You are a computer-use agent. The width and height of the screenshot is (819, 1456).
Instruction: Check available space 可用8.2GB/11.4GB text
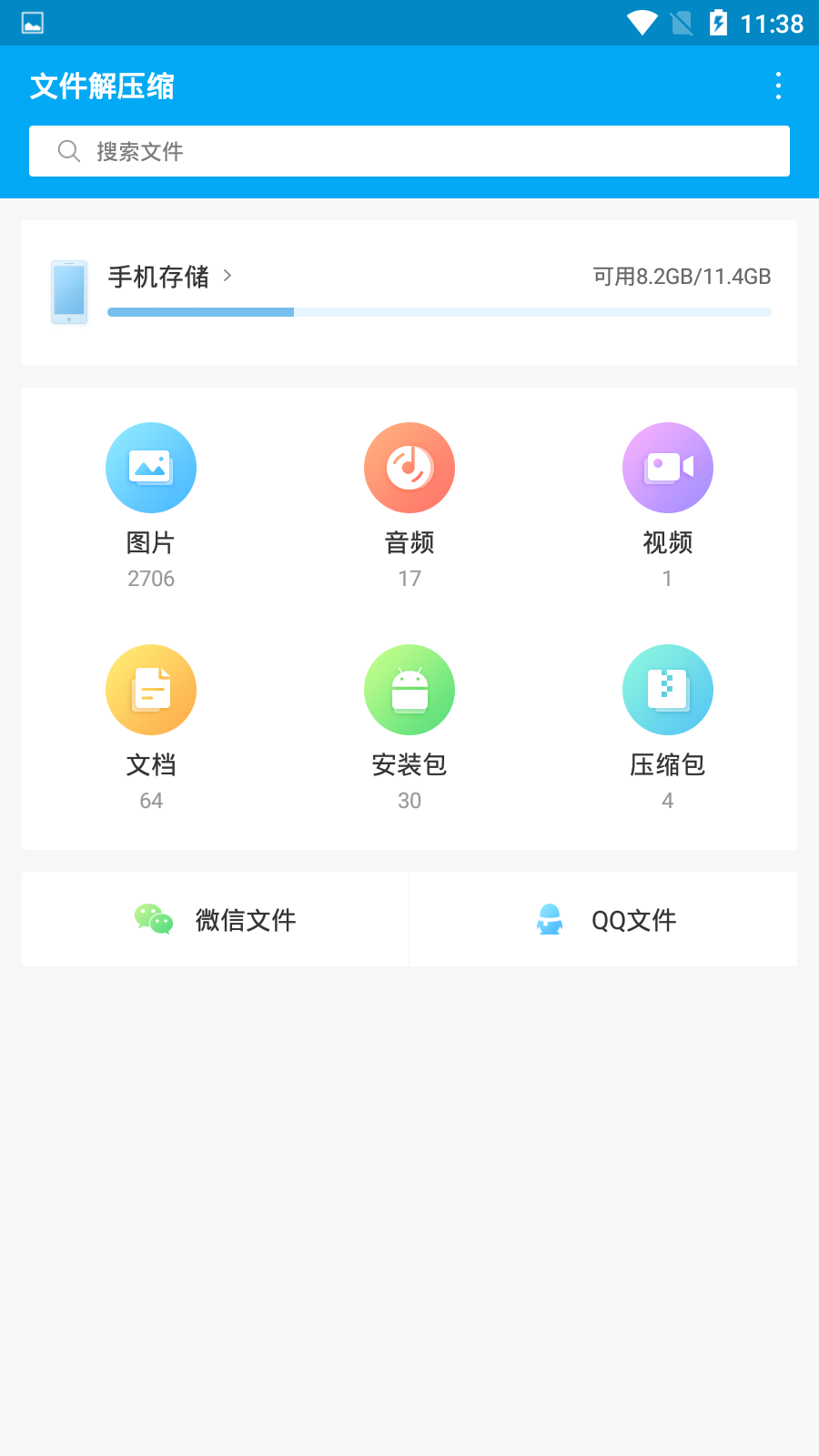point(681,277)
